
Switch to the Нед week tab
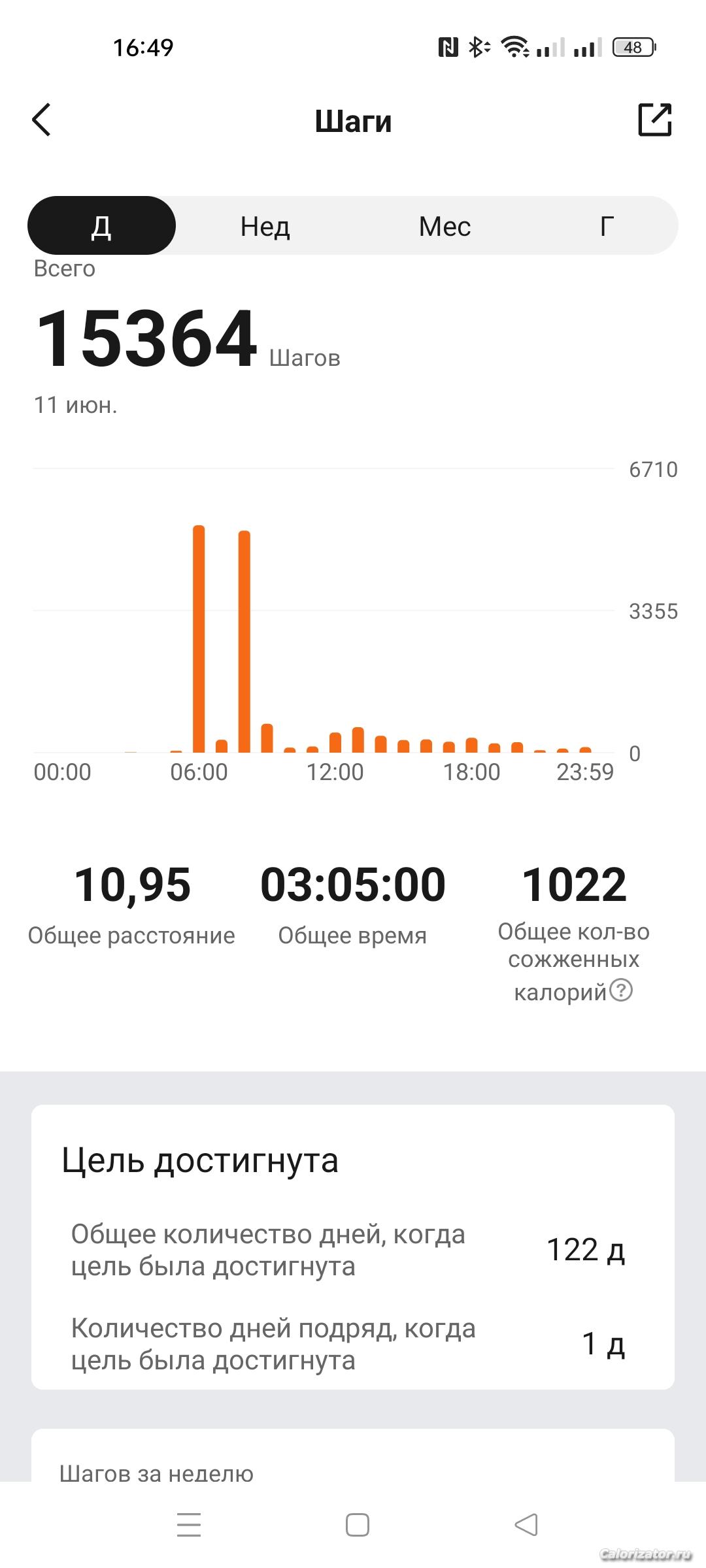(265, 226)
